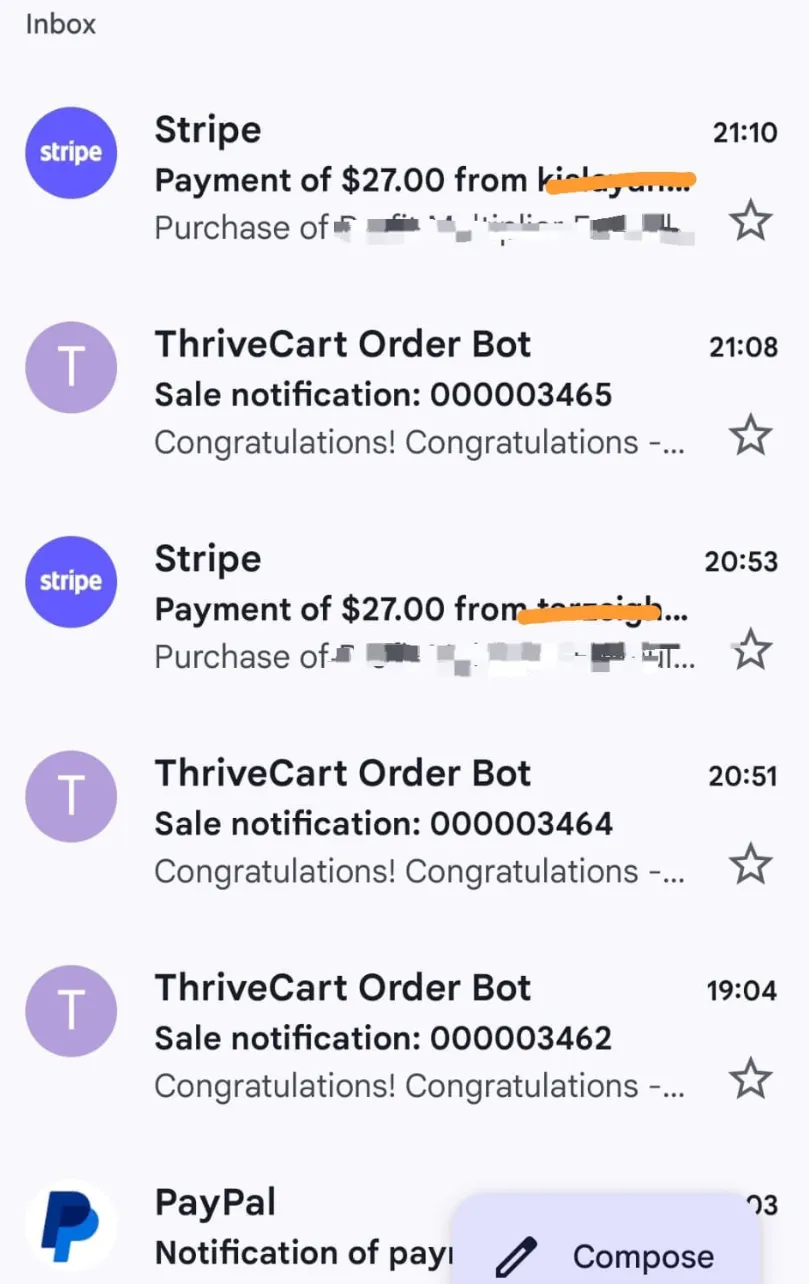809x1284 pixels.
Task: Open sale notification 000003465 email
Action: click(420, 395)
